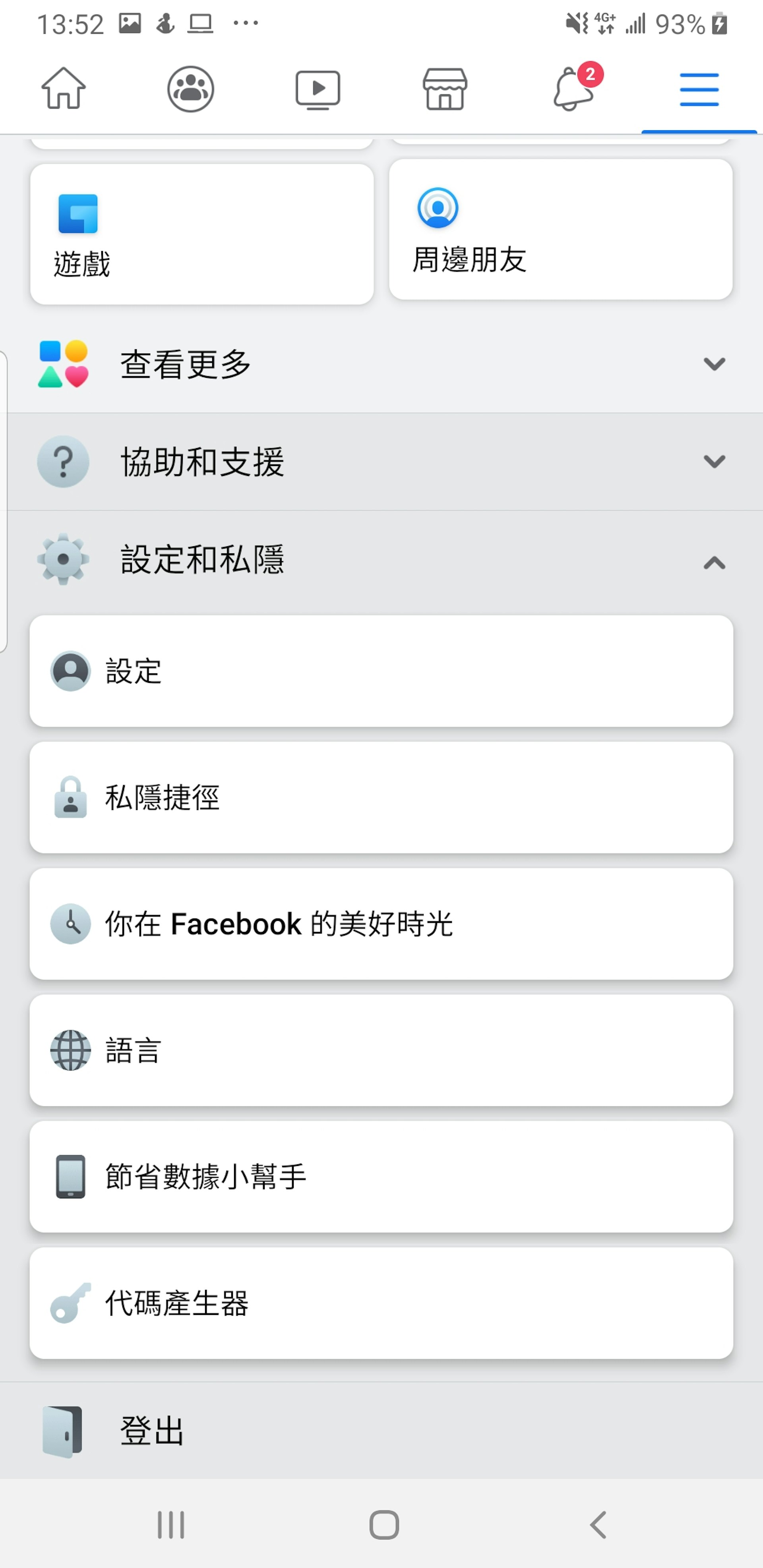Open 設定
The width and height of the screenshot is (763, 1568).
tap(381, 671)
